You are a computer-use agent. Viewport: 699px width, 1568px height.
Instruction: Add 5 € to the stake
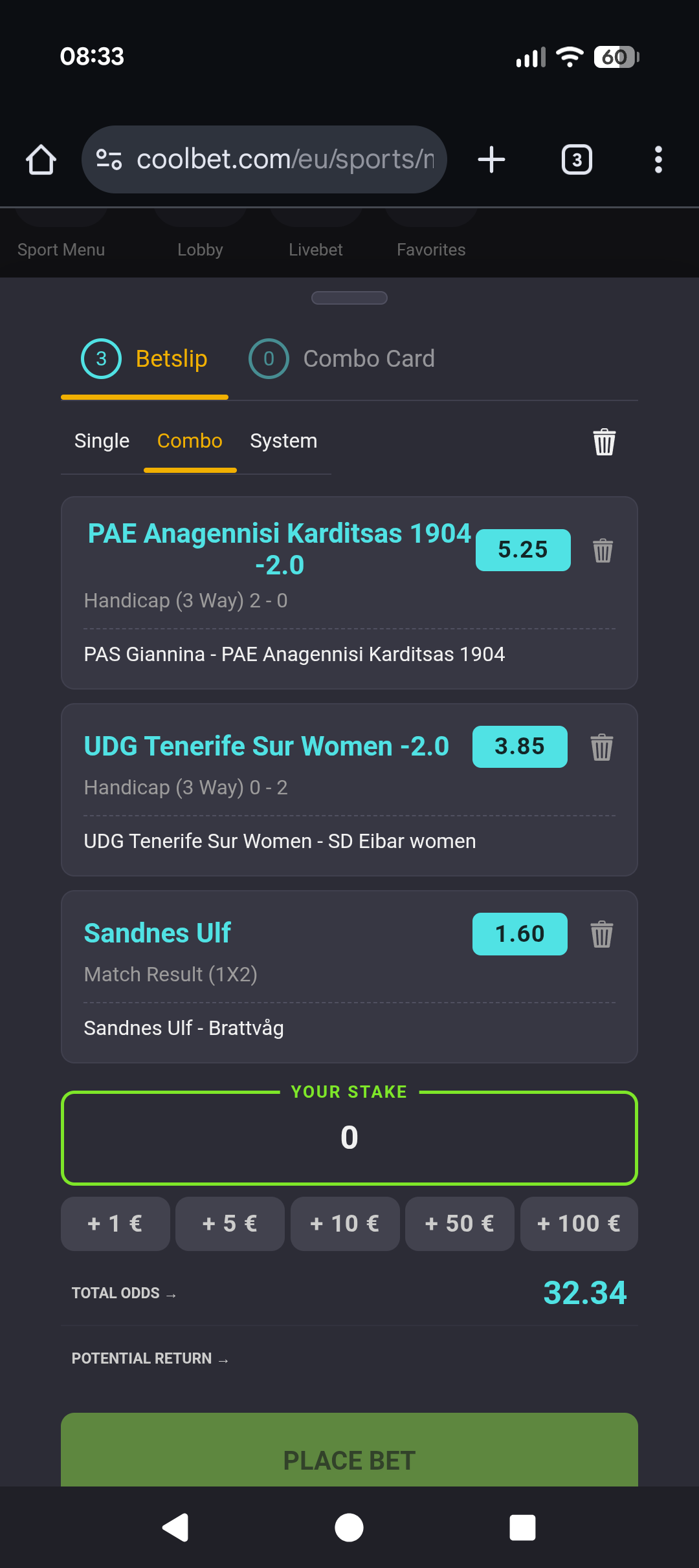(230, 1224)
